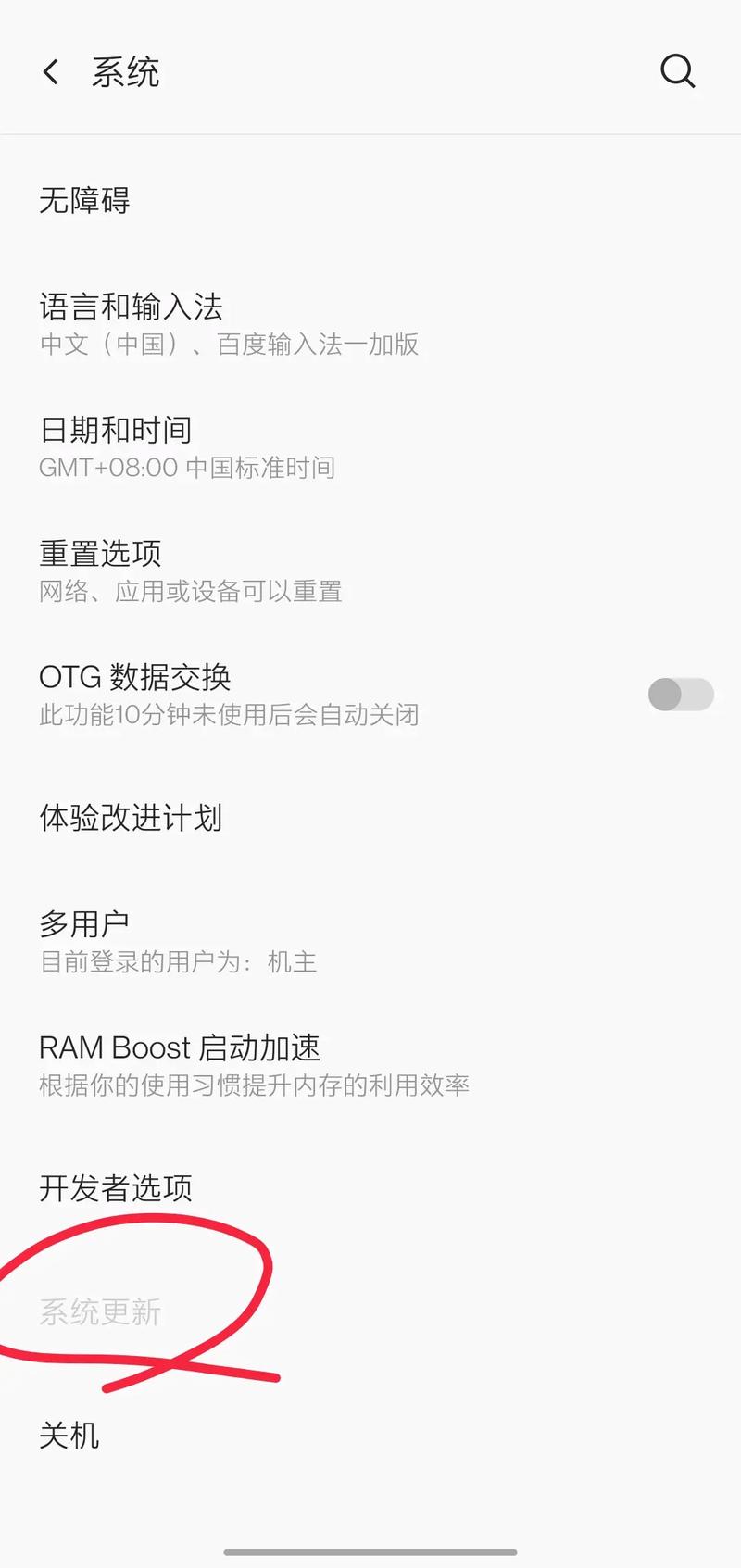Tap the RAM Boost description text
This screenshot has width=741, height=1568.
[x=255, y=1085]
